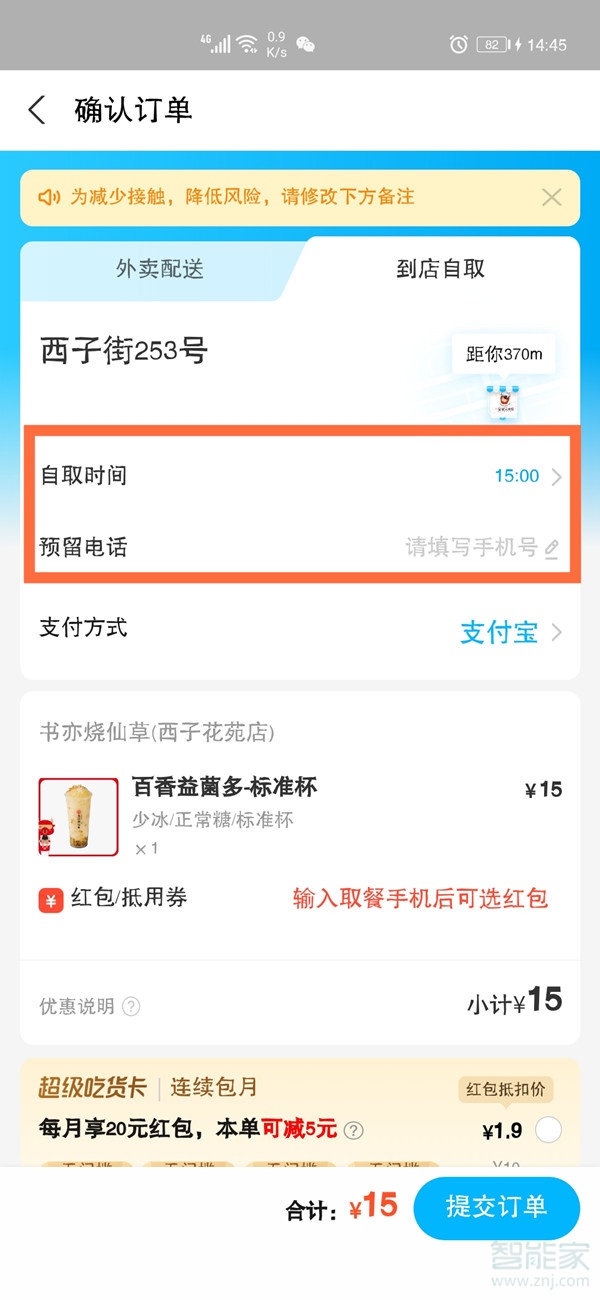
Task: Switch to 外卖配送 tab
Action: (160, 269)
